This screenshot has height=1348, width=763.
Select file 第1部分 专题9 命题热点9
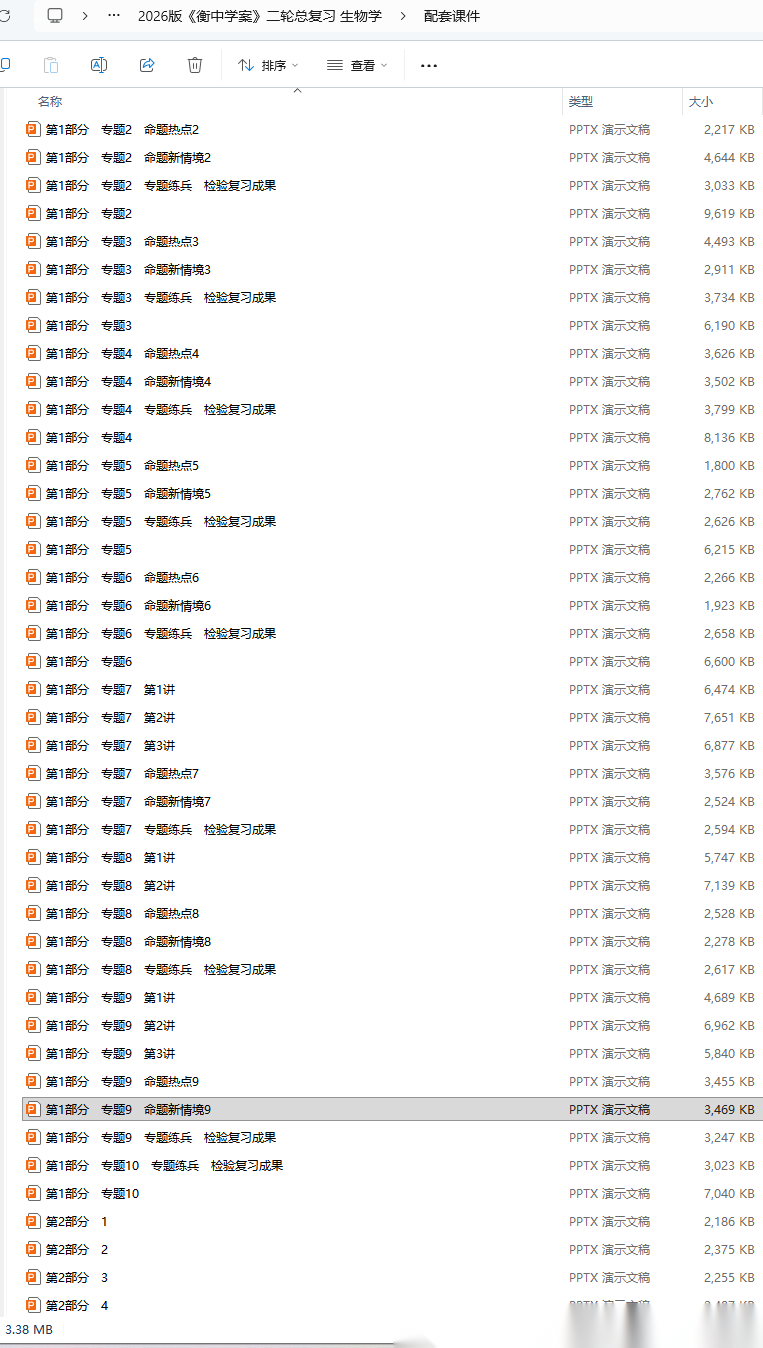[x=122, y=1082]
